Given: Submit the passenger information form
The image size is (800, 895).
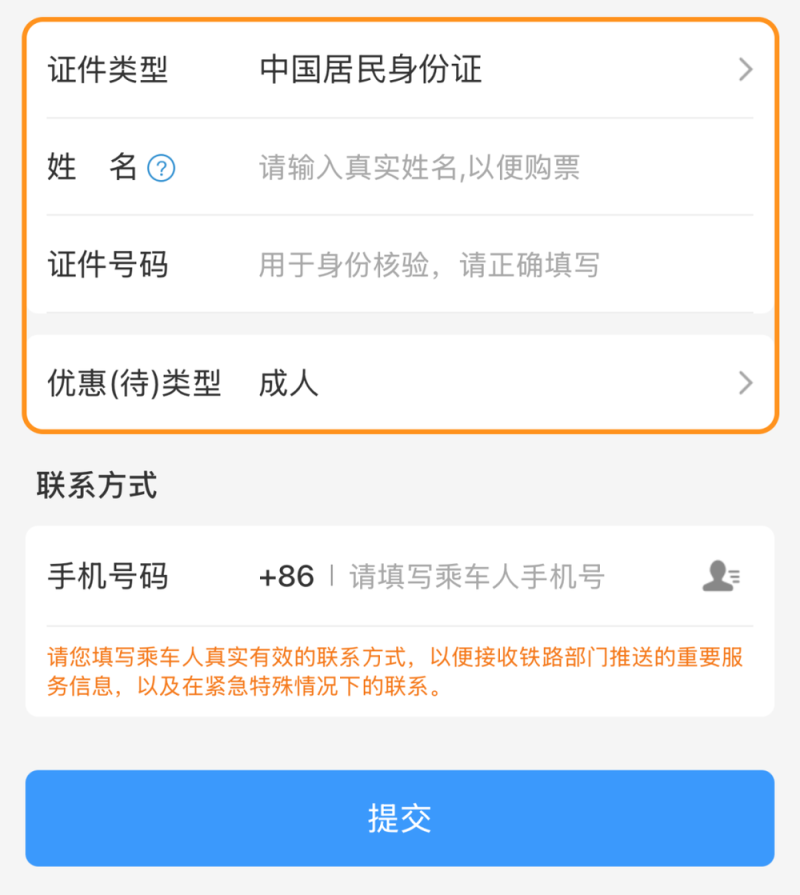Looking at the screenshot, I should pyautogui.click(x=400, y=818).
